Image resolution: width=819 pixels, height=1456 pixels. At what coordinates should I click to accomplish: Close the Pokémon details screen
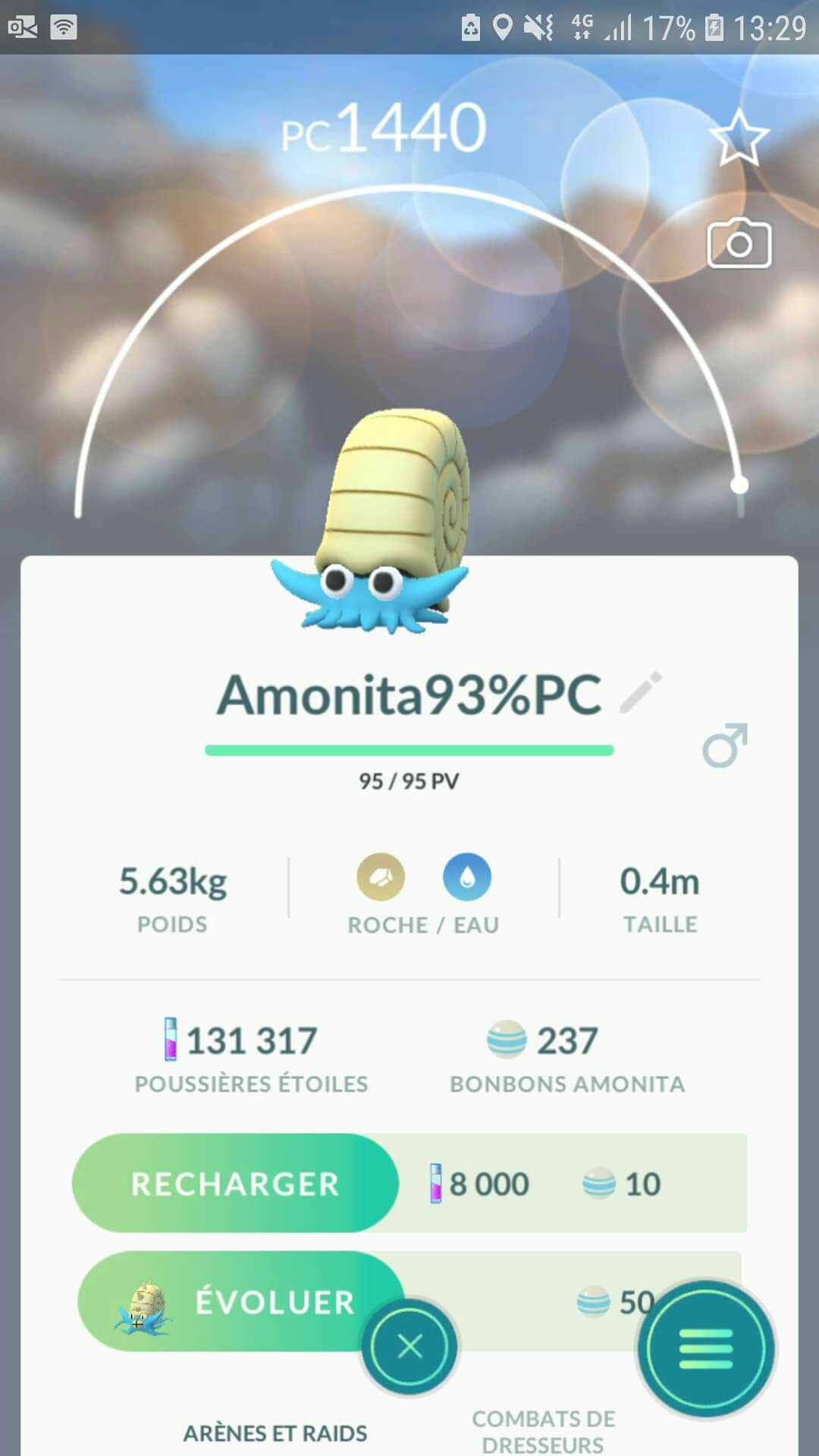(409, 1347)
